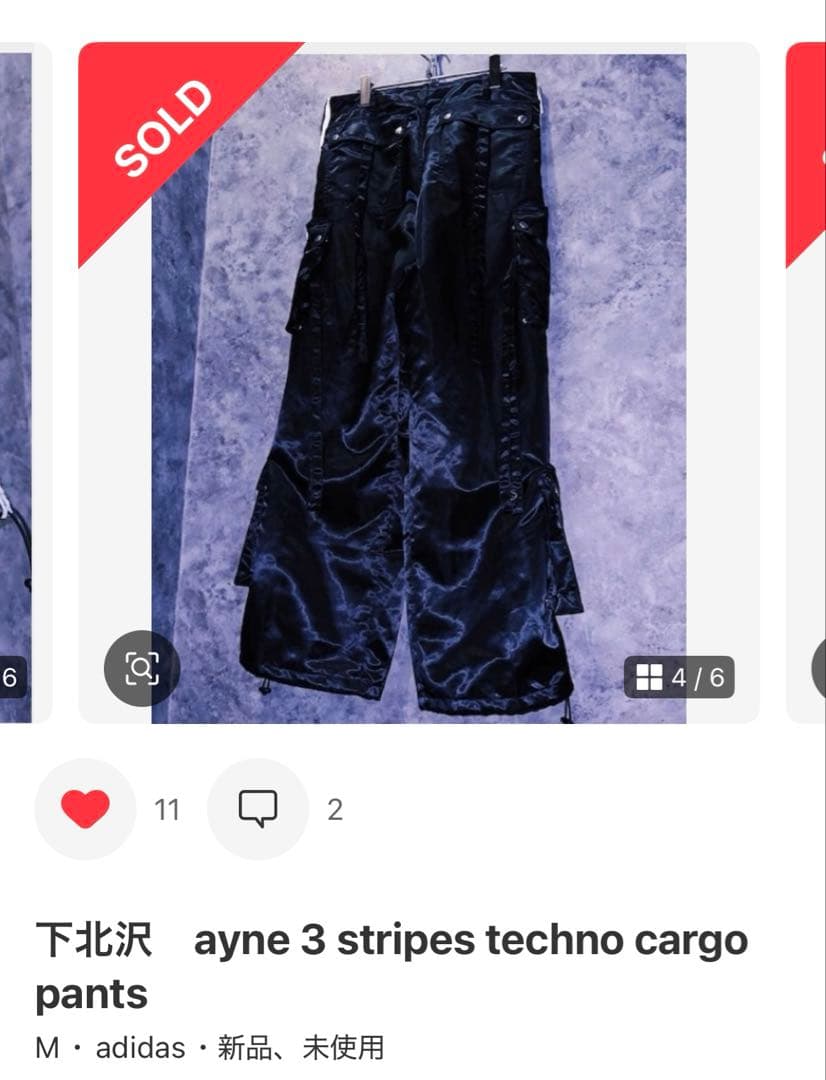Open the 4 / 6 photo grid
Screen dimensions: 826x1080
click(x=680, y=677)
